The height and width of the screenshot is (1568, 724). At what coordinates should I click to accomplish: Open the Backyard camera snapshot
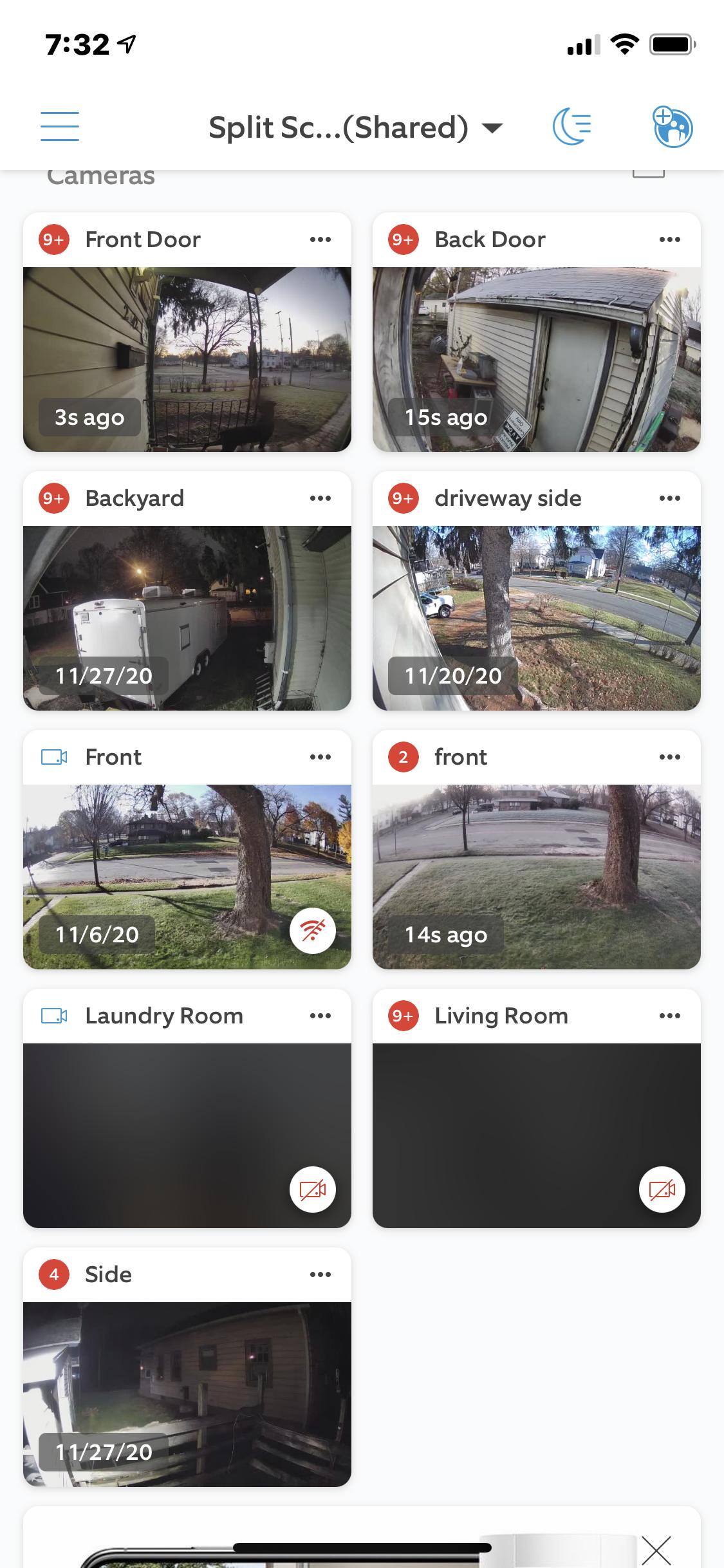pyautogui.click(x=187, y=618)
